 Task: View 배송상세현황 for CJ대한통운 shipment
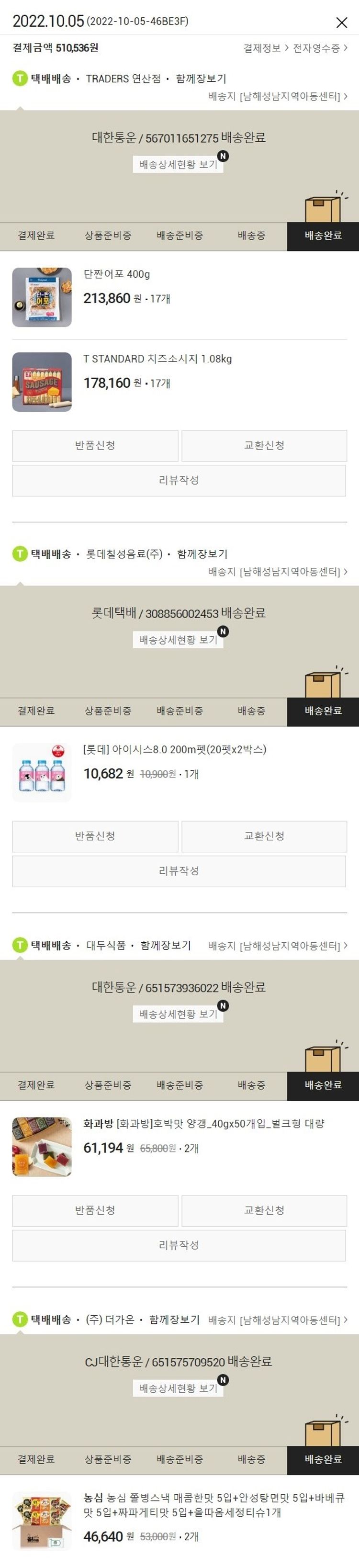point(178,1388)
